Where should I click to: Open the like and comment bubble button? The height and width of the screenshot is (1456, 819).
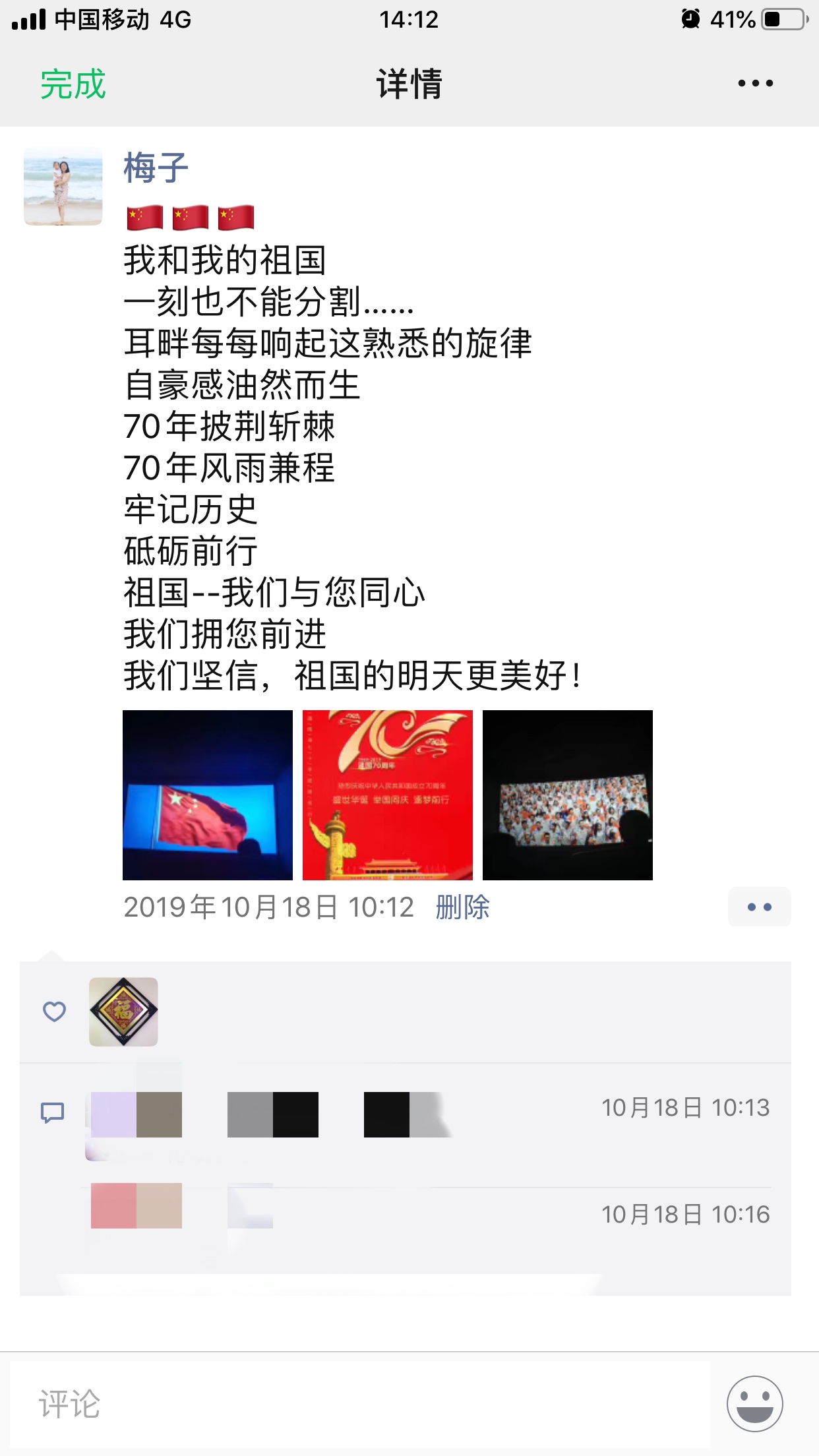(759, 907)
